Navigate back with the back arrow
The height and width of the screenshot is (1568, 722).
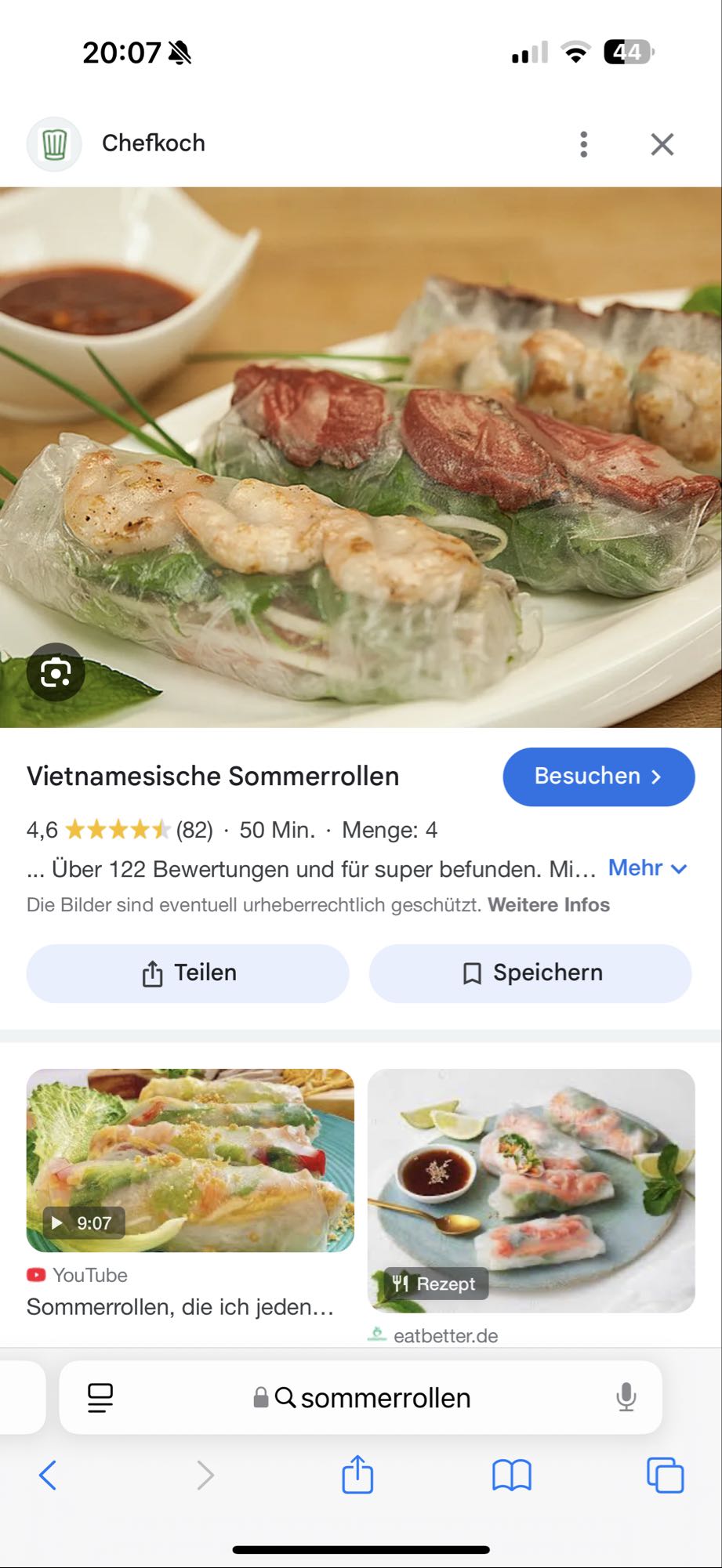[x=48, y=1476]
